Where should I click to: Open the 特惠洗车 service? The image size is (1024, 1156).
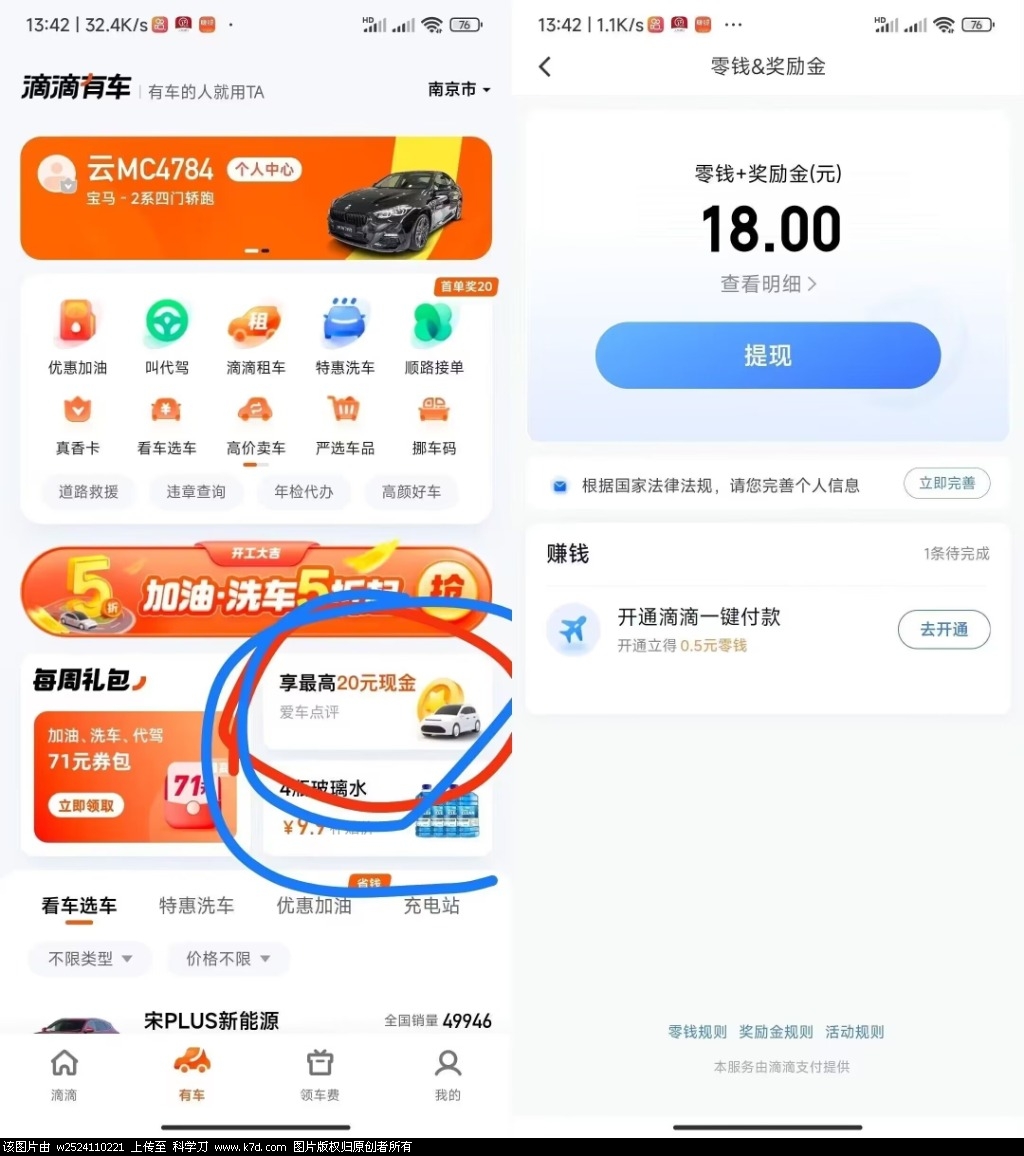[345, 339]
